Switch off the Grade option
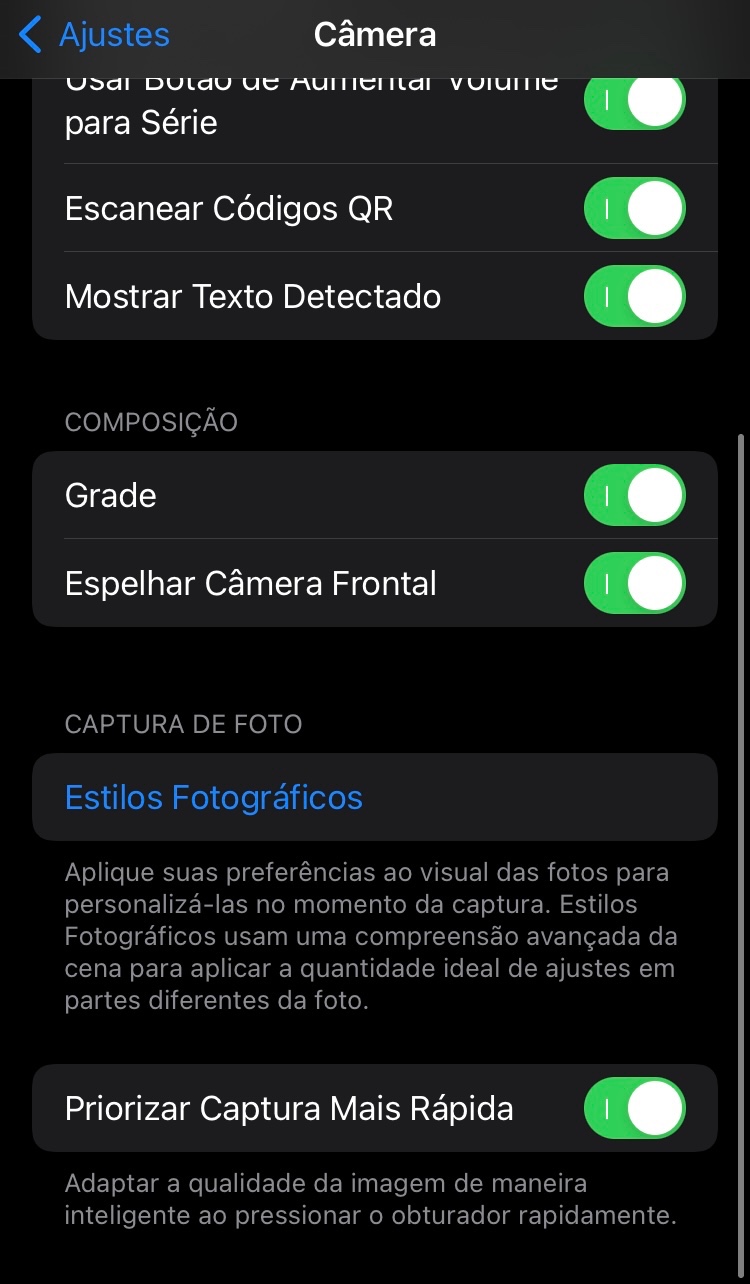This screenshot has height=1284, width=750. [634, 495]
